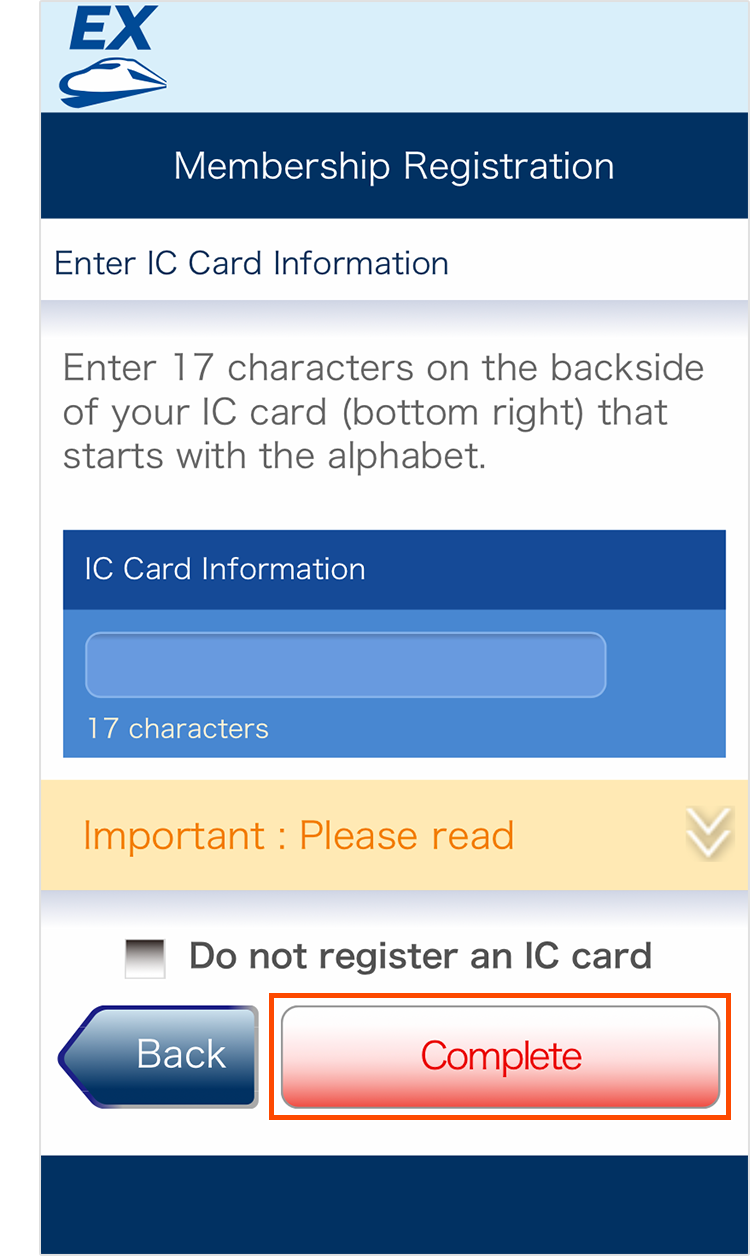750x1256 pixels.
Task: Check Do not register an IC card
Action: (145, 957)
